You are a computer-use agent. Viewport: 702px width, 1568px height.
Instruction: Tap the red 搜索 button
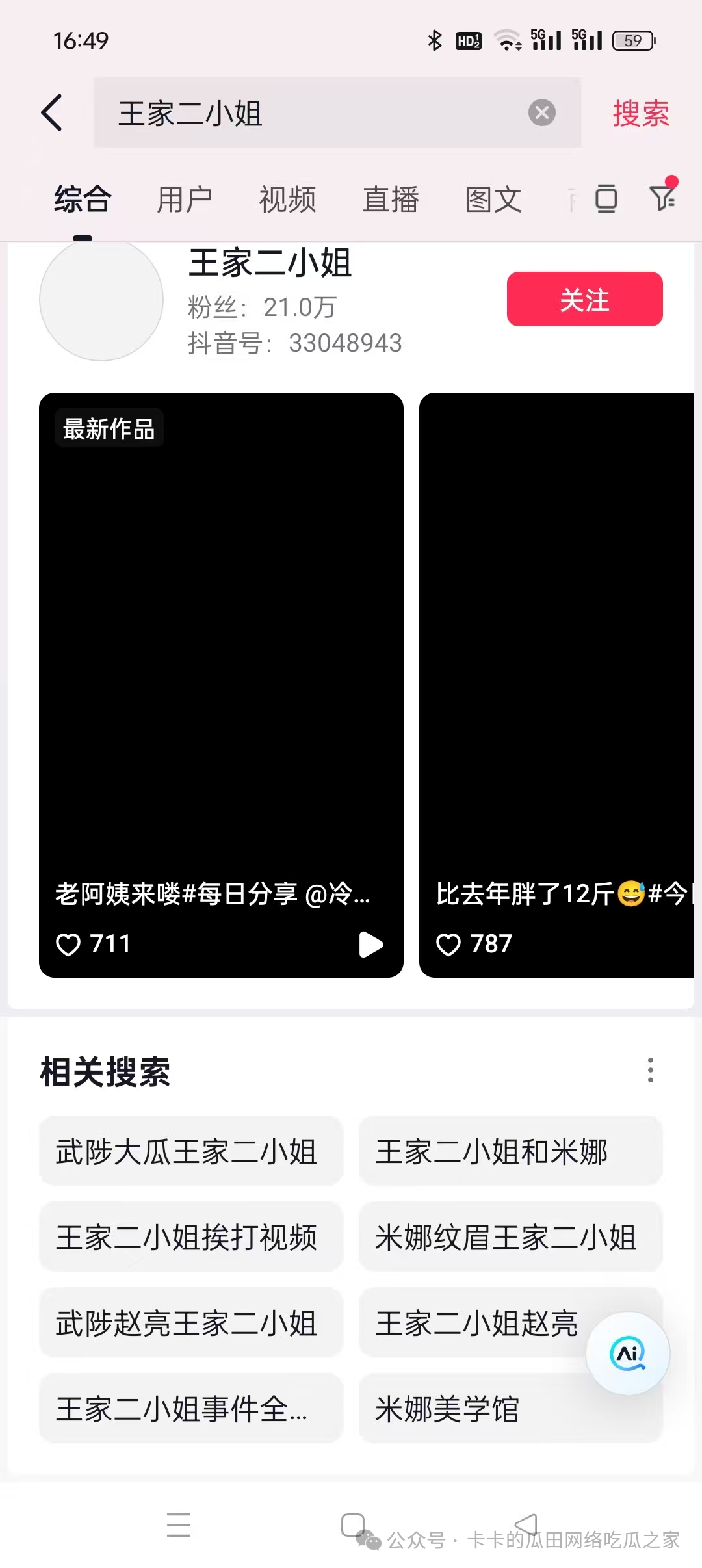[640, 114]
